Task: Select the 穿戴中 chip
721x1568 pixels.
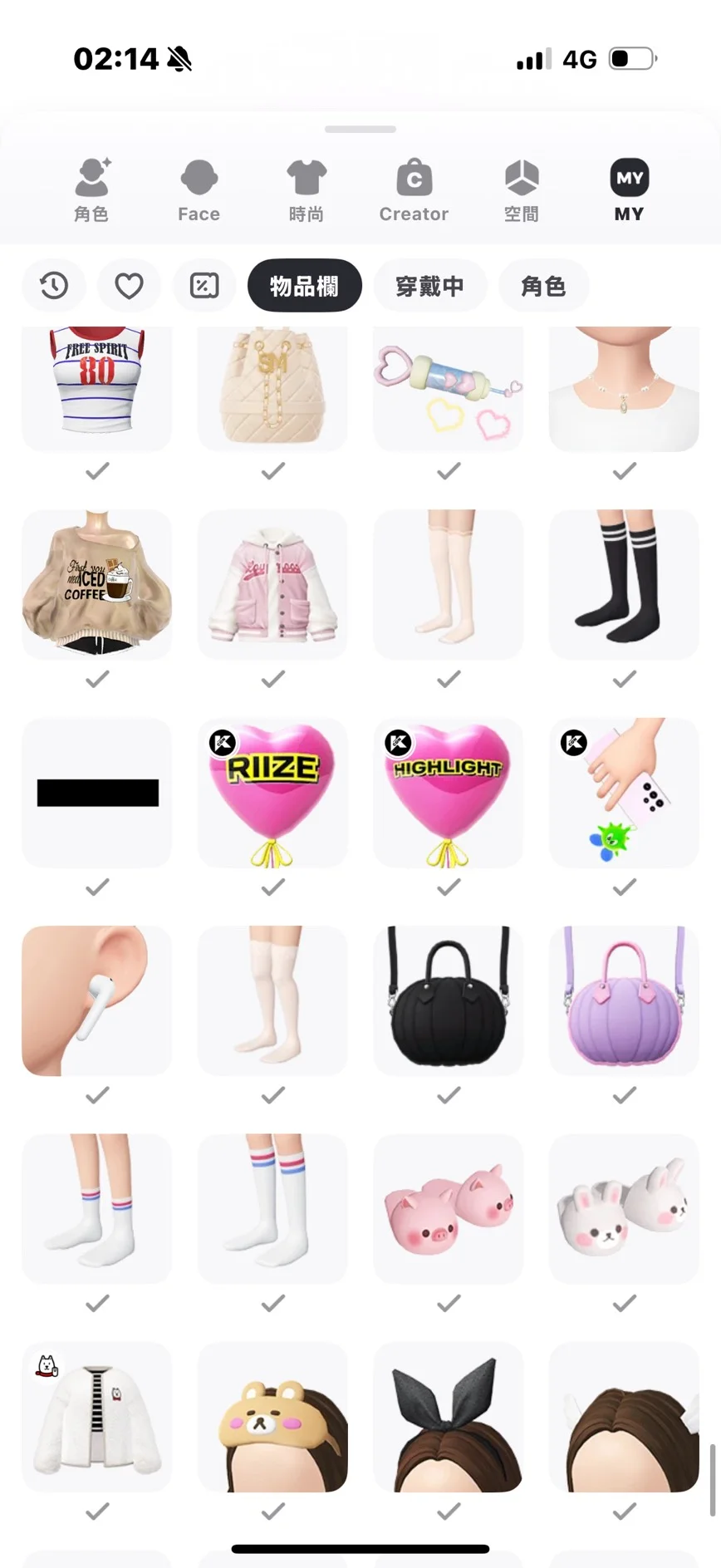Action: click(x=429, y=286)
